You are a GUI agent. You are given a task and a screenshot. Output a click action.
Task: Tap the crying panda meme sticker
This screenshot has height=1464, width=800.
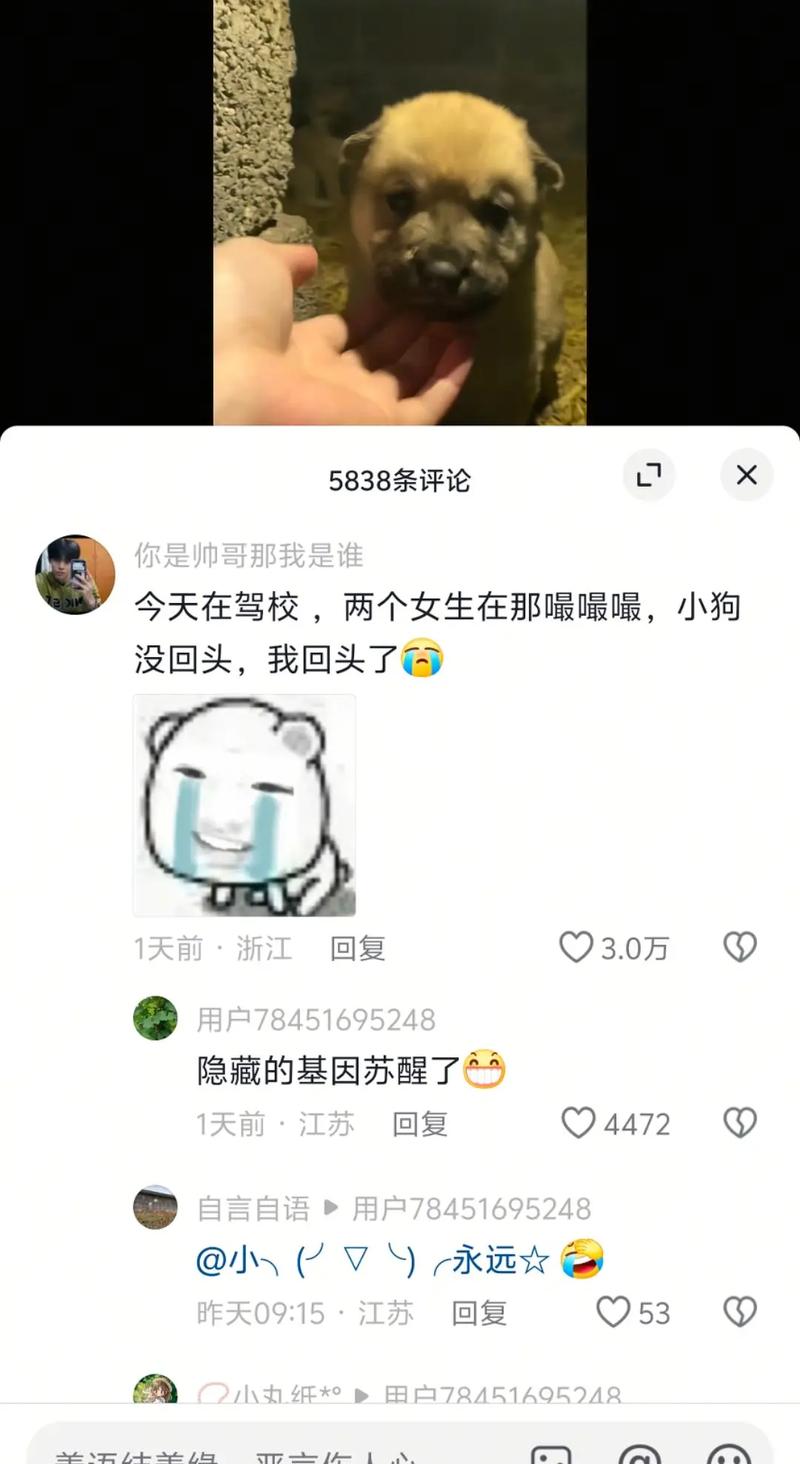[x=243, y=805]
